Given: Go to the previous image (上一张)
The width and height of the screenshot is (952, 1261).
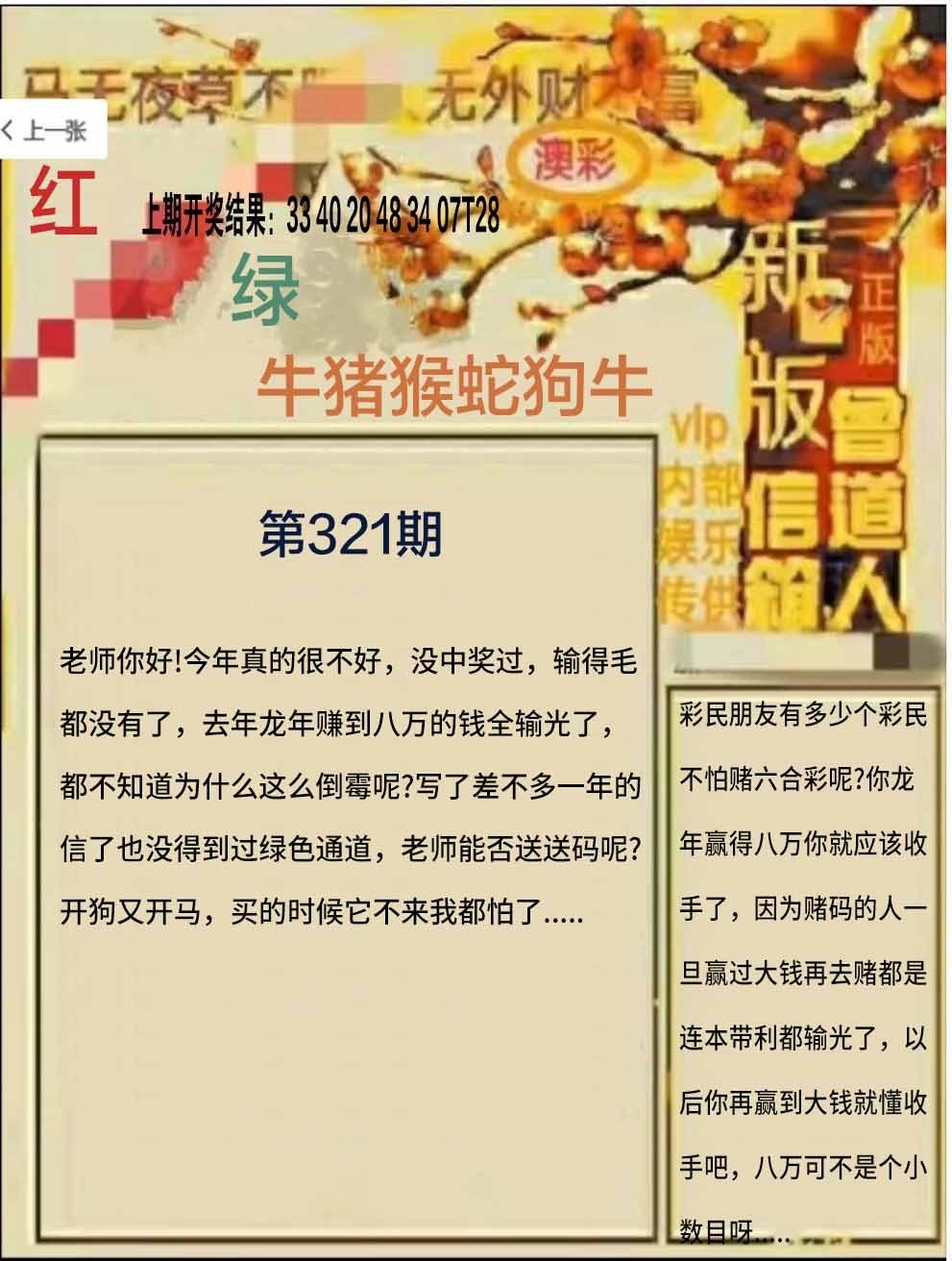Looking at the screenshot, I should coord(48,130).
